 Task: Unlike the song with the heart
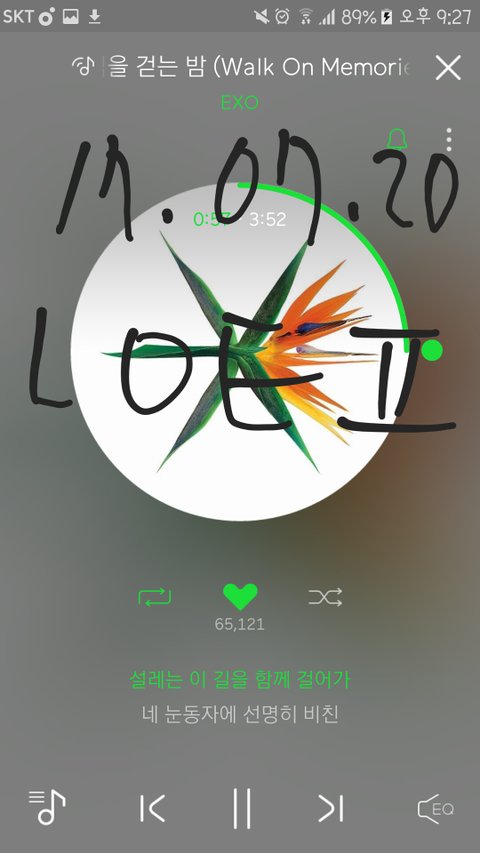pyautogui.click(x=240, y=597)
